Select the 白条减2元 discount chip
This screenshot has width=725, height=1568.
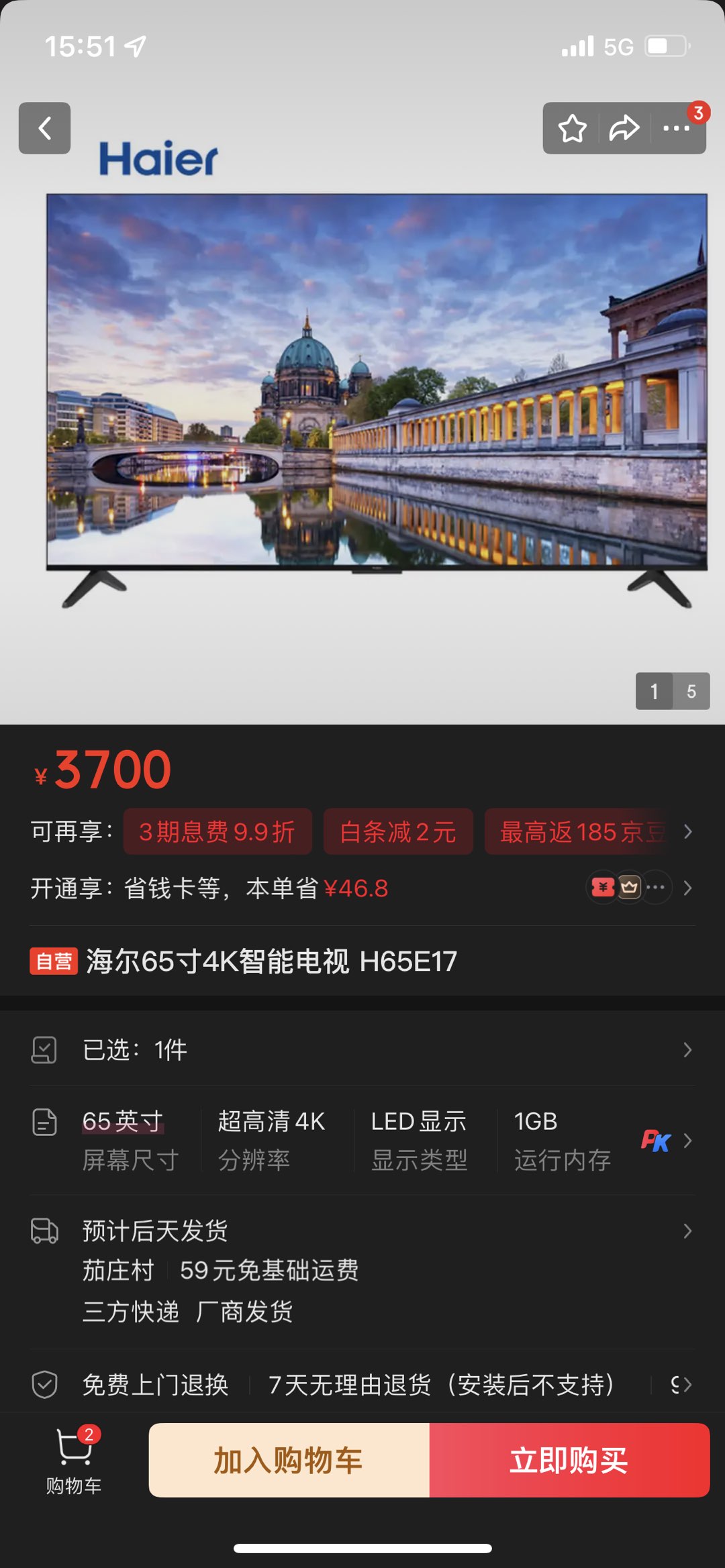(397, 832)
